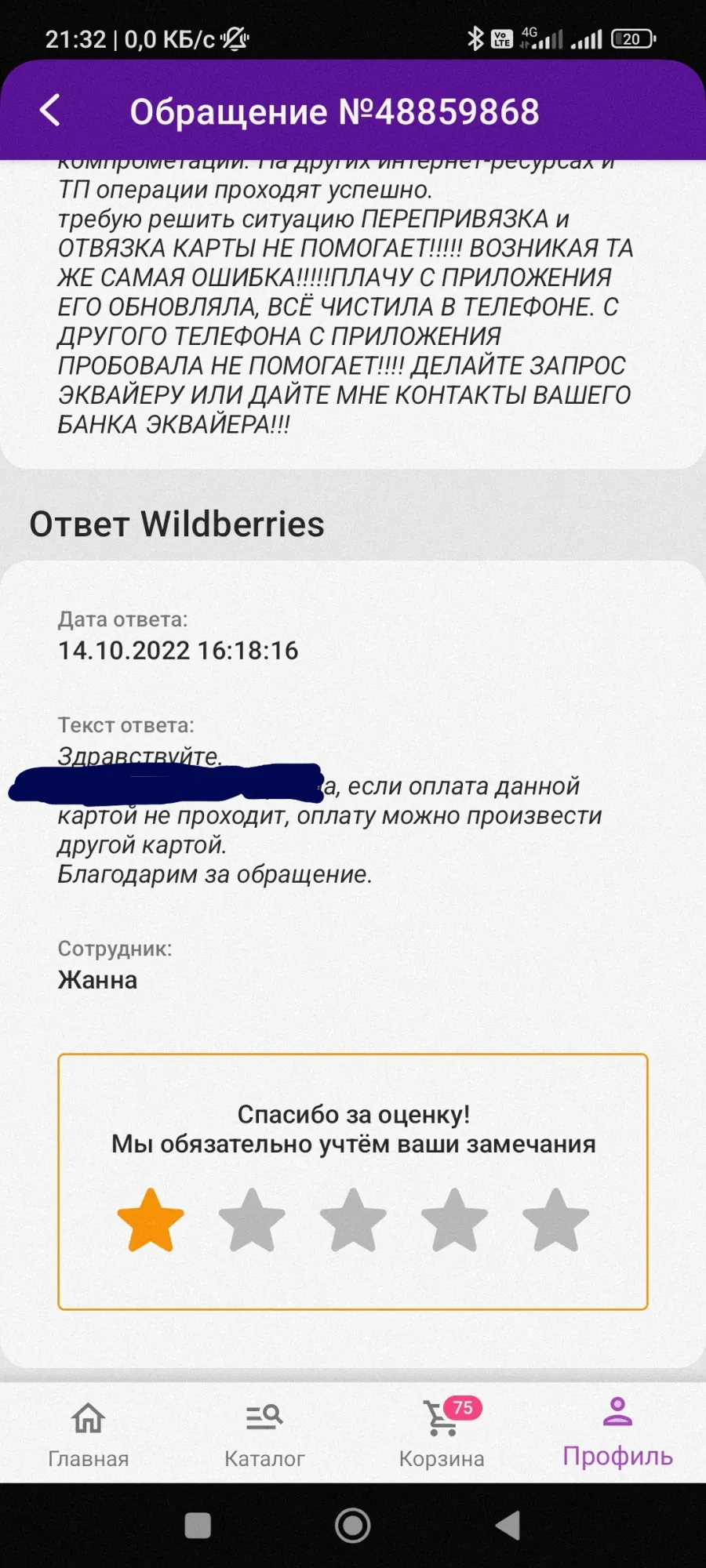Give the response five stars
This screenshot has height=1568, width=706.
point(555,1220)
